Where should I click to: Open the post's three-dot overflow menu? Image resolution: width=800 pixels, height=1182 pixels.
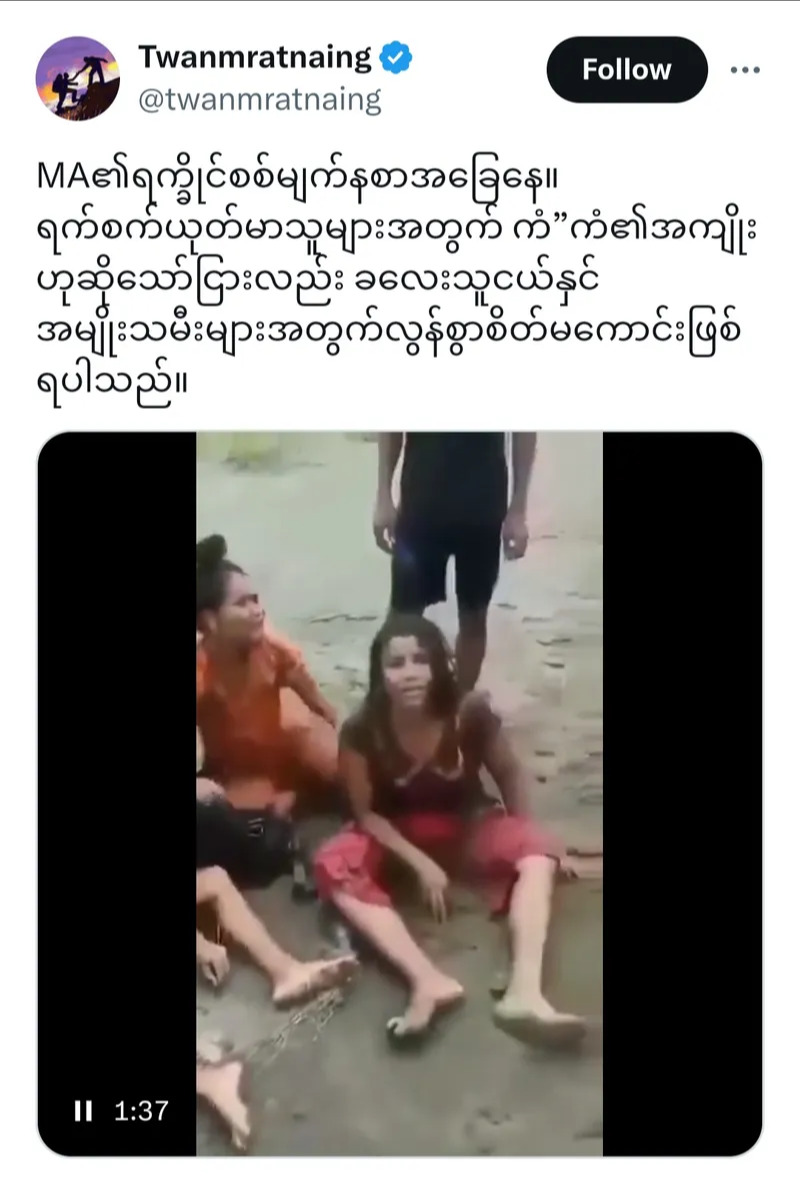click(745, 70)
